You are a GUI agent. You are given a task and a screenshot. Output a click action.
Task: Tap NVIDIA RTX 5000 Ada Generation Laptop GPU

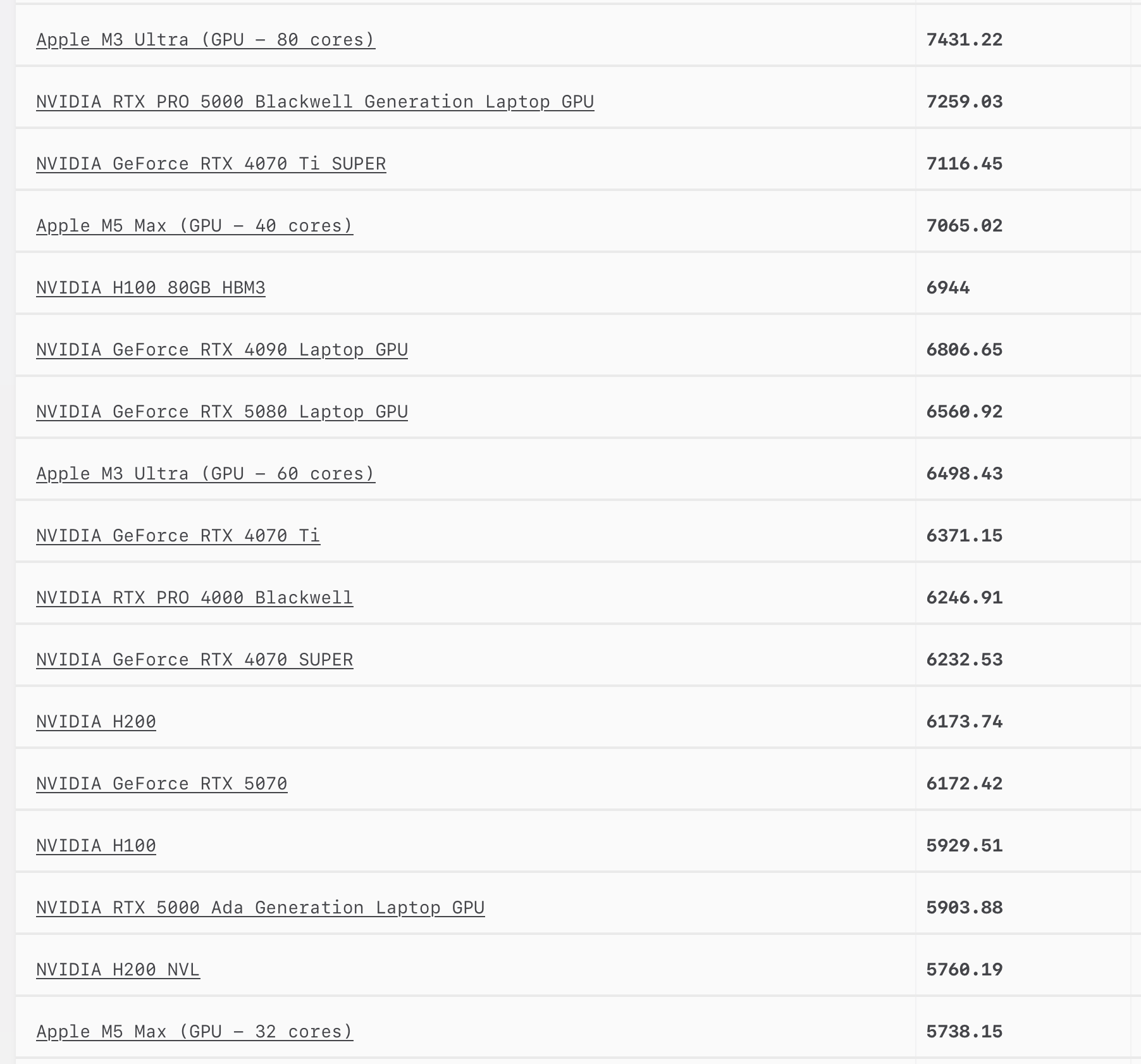coord(261,908)
